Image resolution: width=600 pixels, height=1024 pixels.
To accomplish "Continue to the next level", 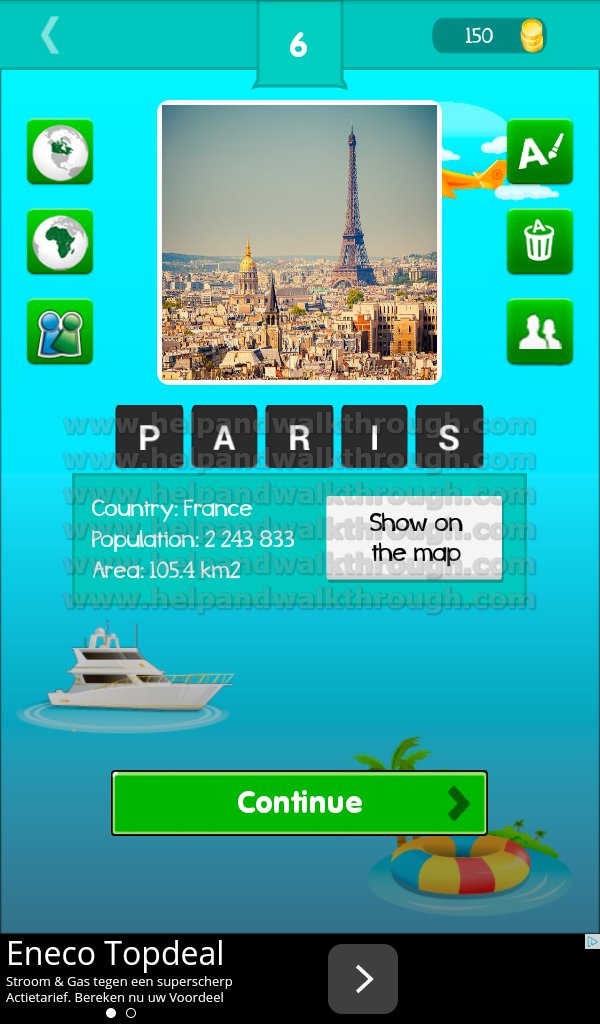I will [x=300, y=803].
